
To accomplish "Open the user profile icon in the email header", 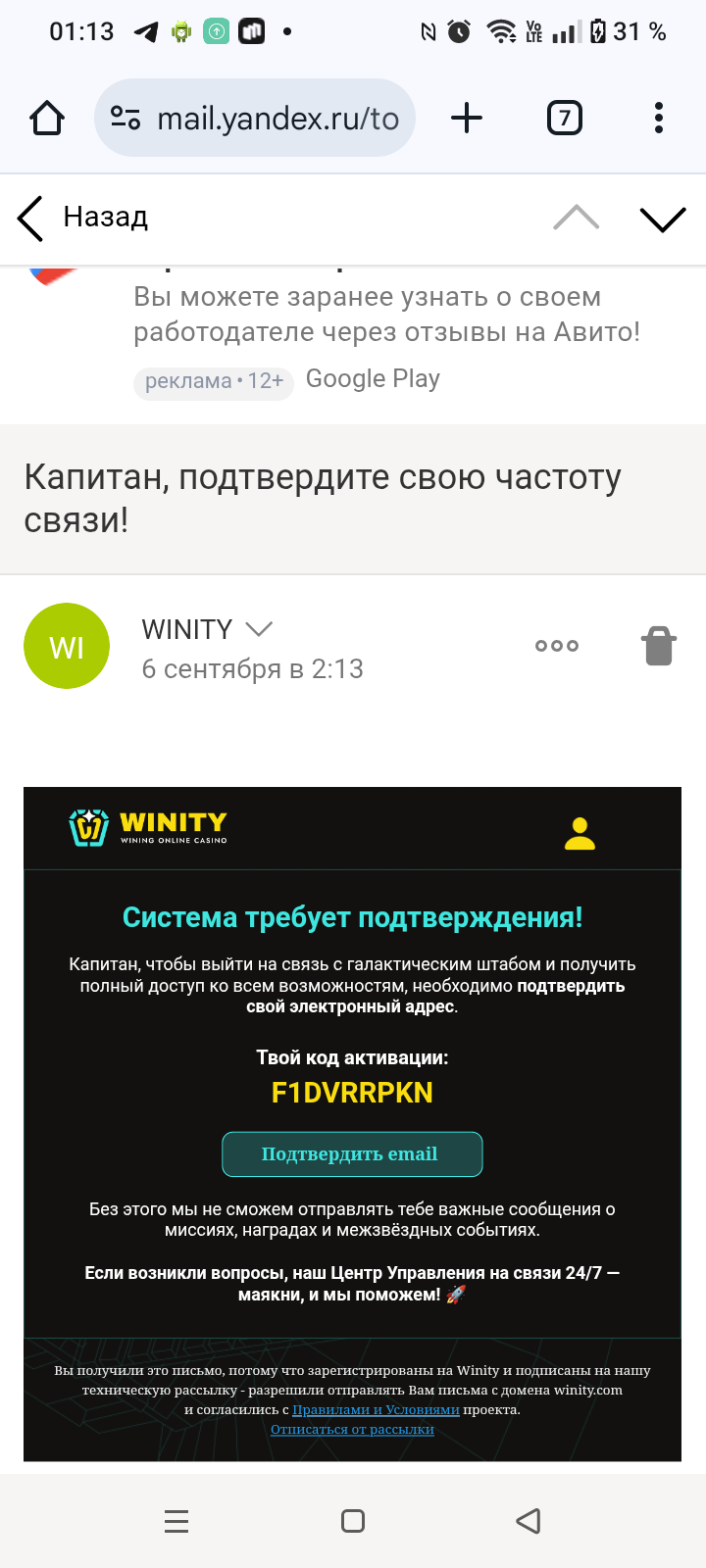I will [x=580, y=833].
